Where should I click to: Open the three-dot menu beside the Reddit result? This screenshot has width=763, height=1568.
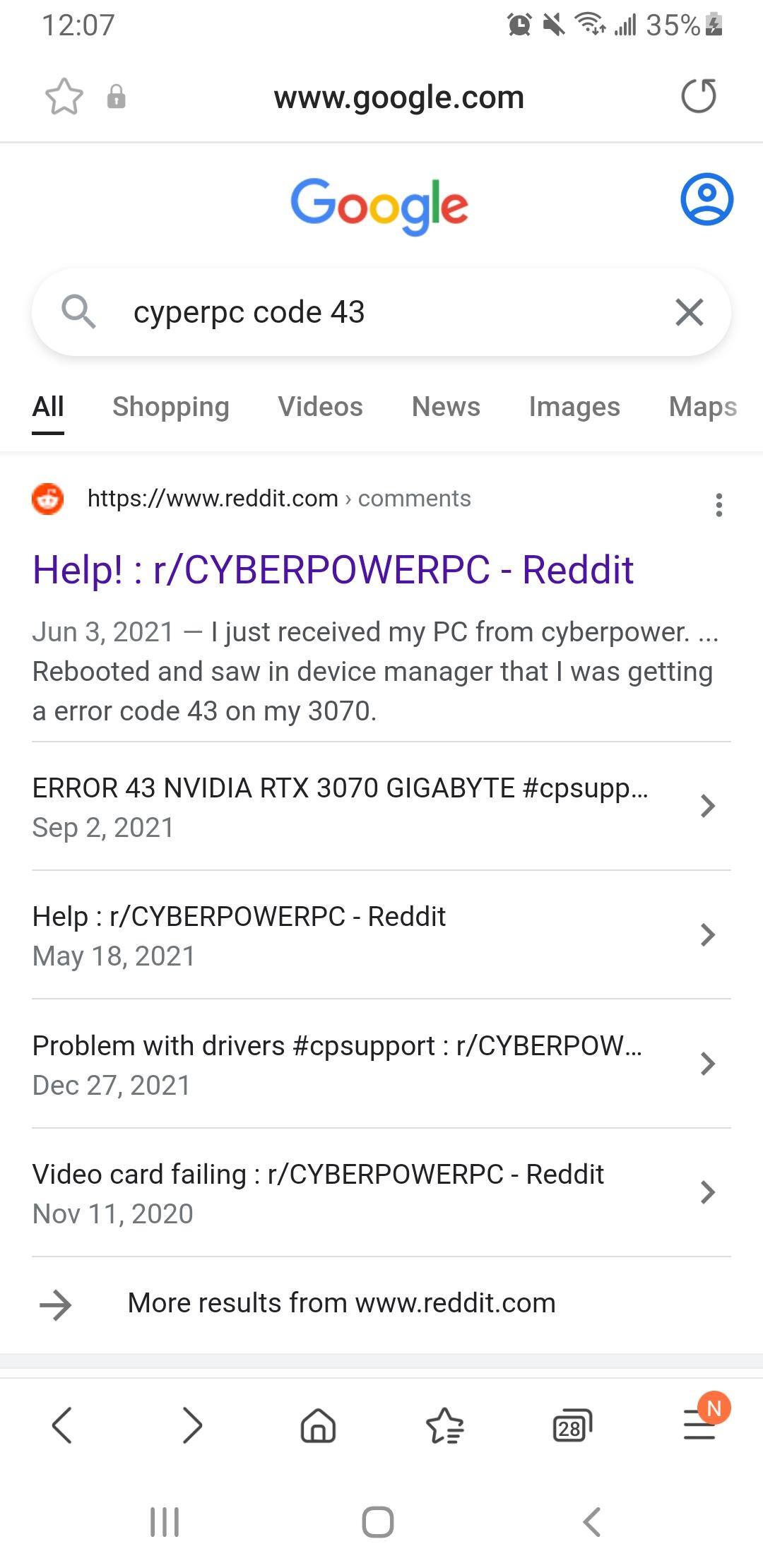(718, 503)
